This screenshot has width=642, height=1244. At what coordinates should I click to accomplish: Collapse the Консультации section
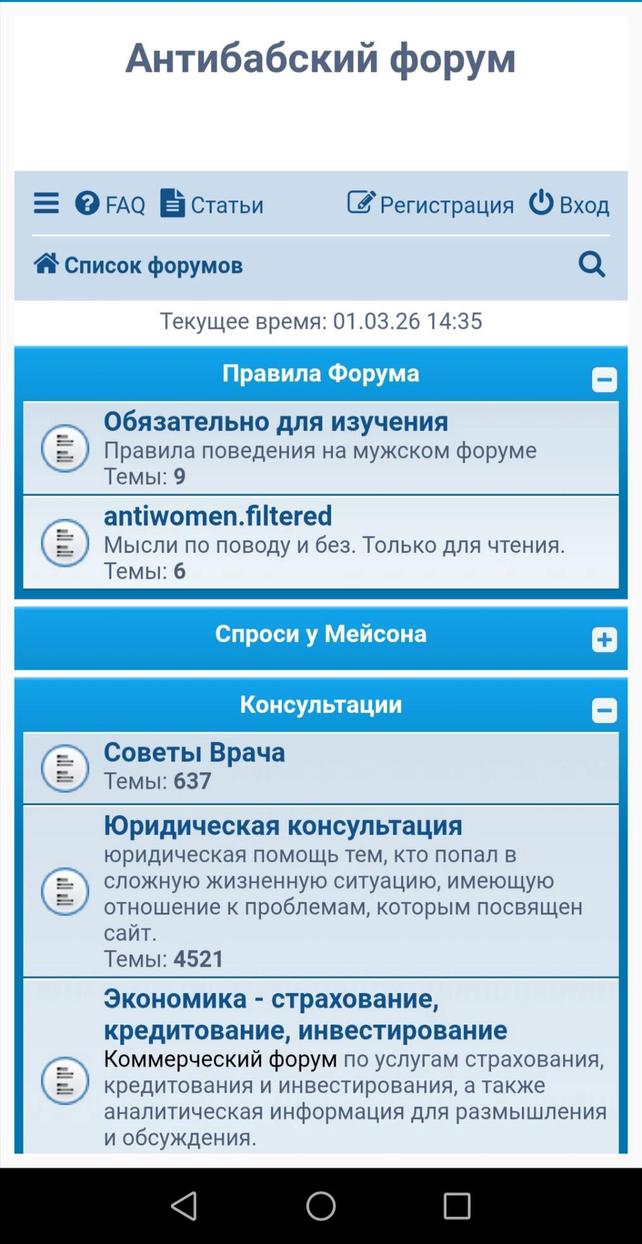[x=604, y=711]
